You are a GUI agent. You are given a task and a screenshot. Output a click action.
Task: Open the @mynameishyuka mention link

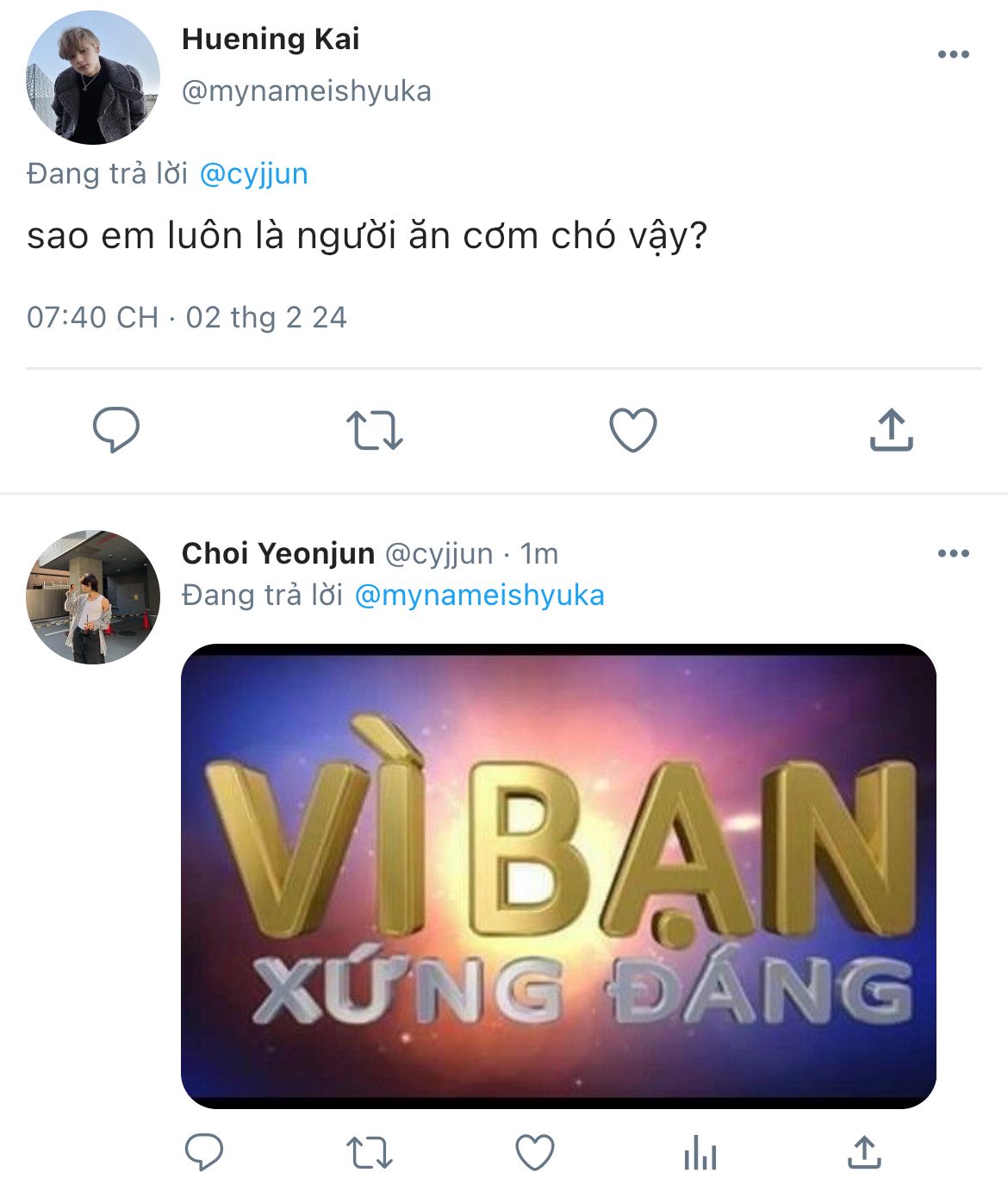[480, 595]
